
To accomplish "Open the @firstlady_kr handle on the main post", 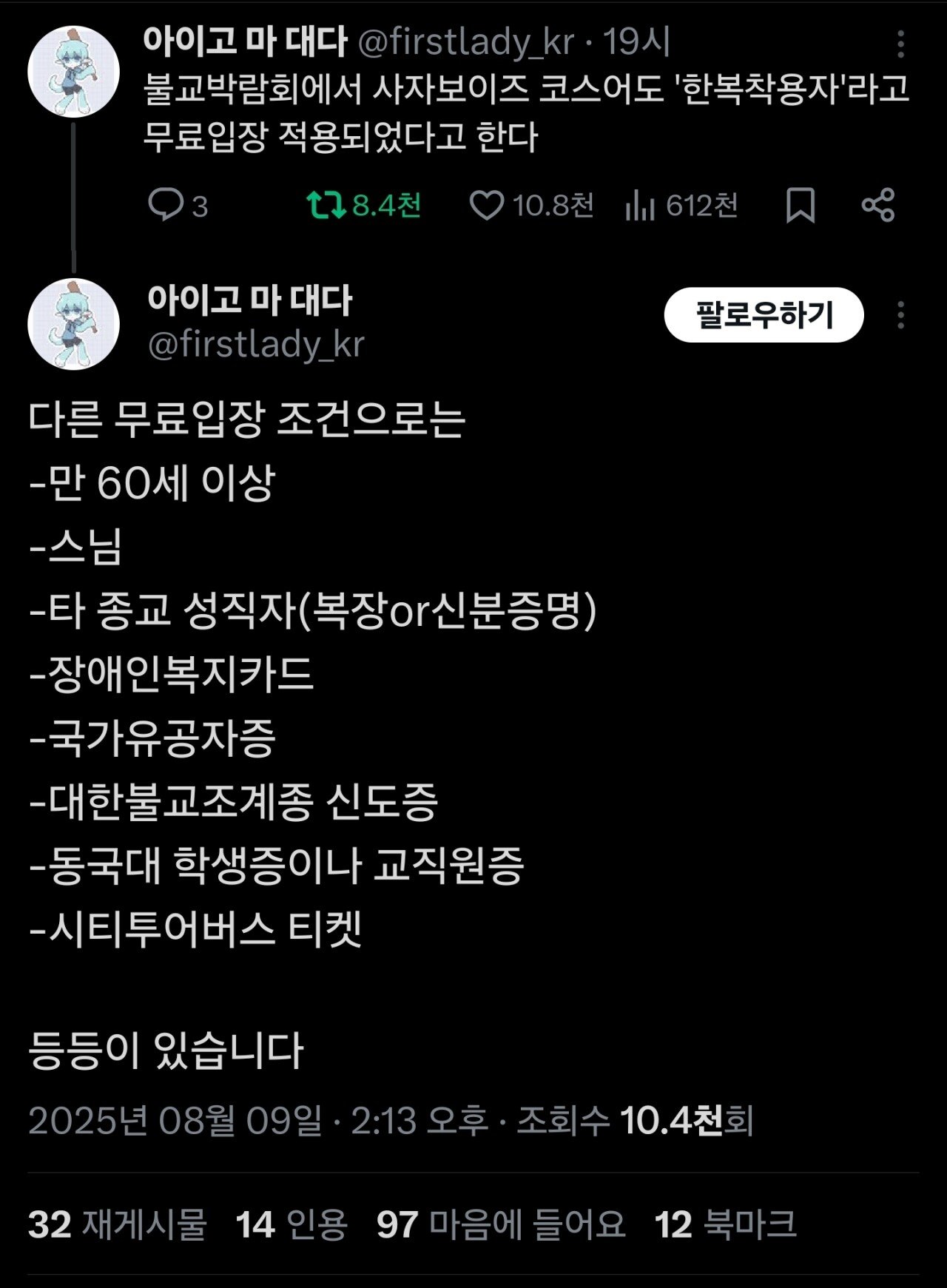I will [256, 345].
